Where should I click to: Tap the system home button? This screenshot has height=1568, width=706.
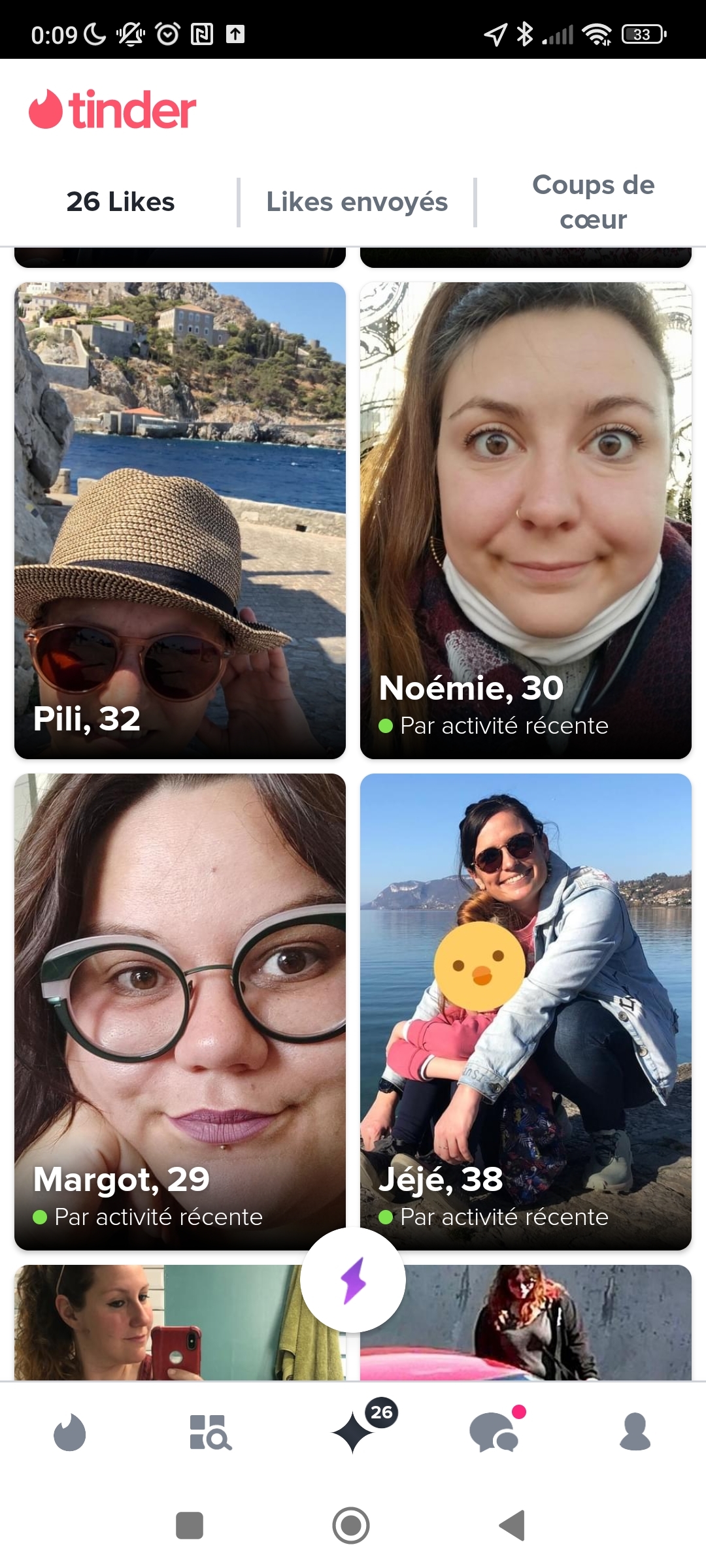(x=351, y=1526)
